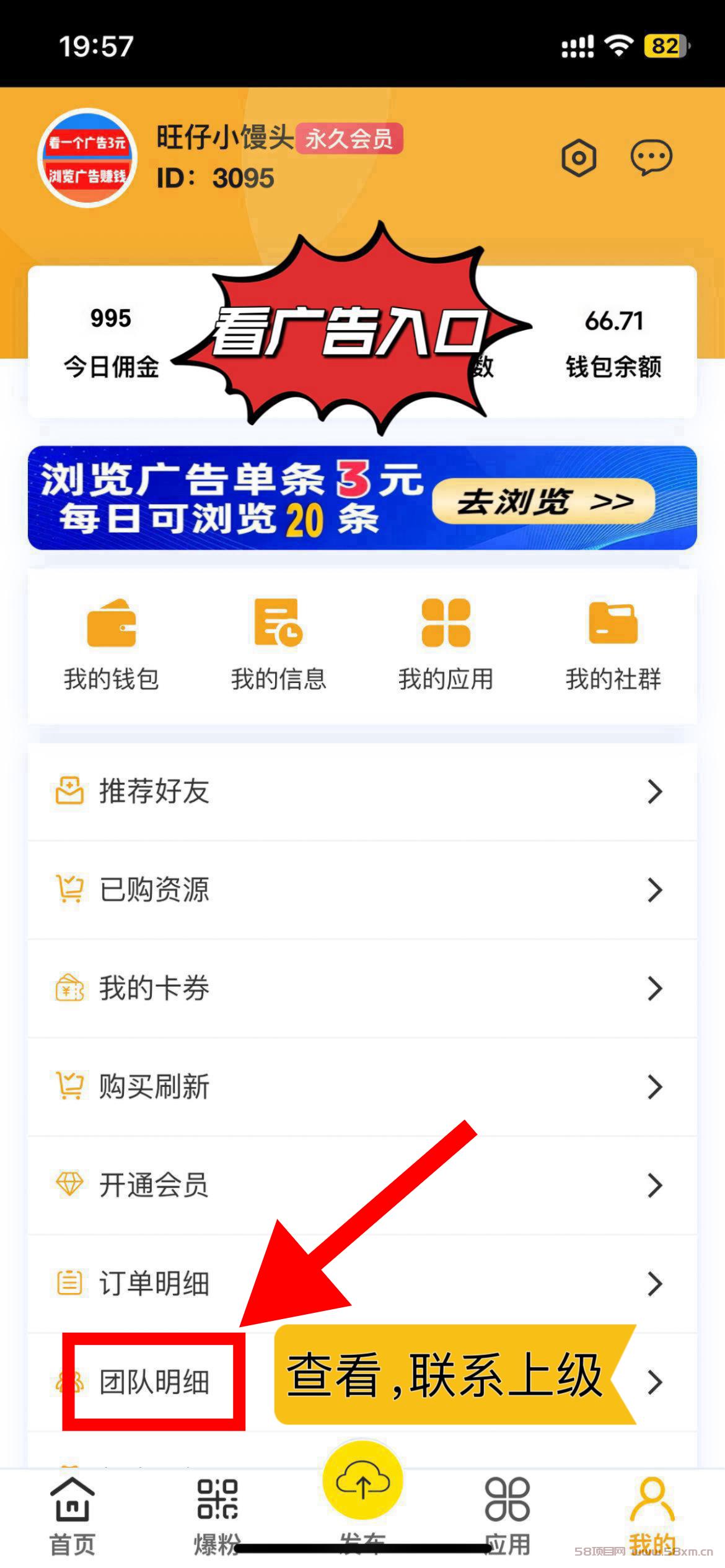Tap the 去浏览 ad browsing banner

click(x=362, y=498)
